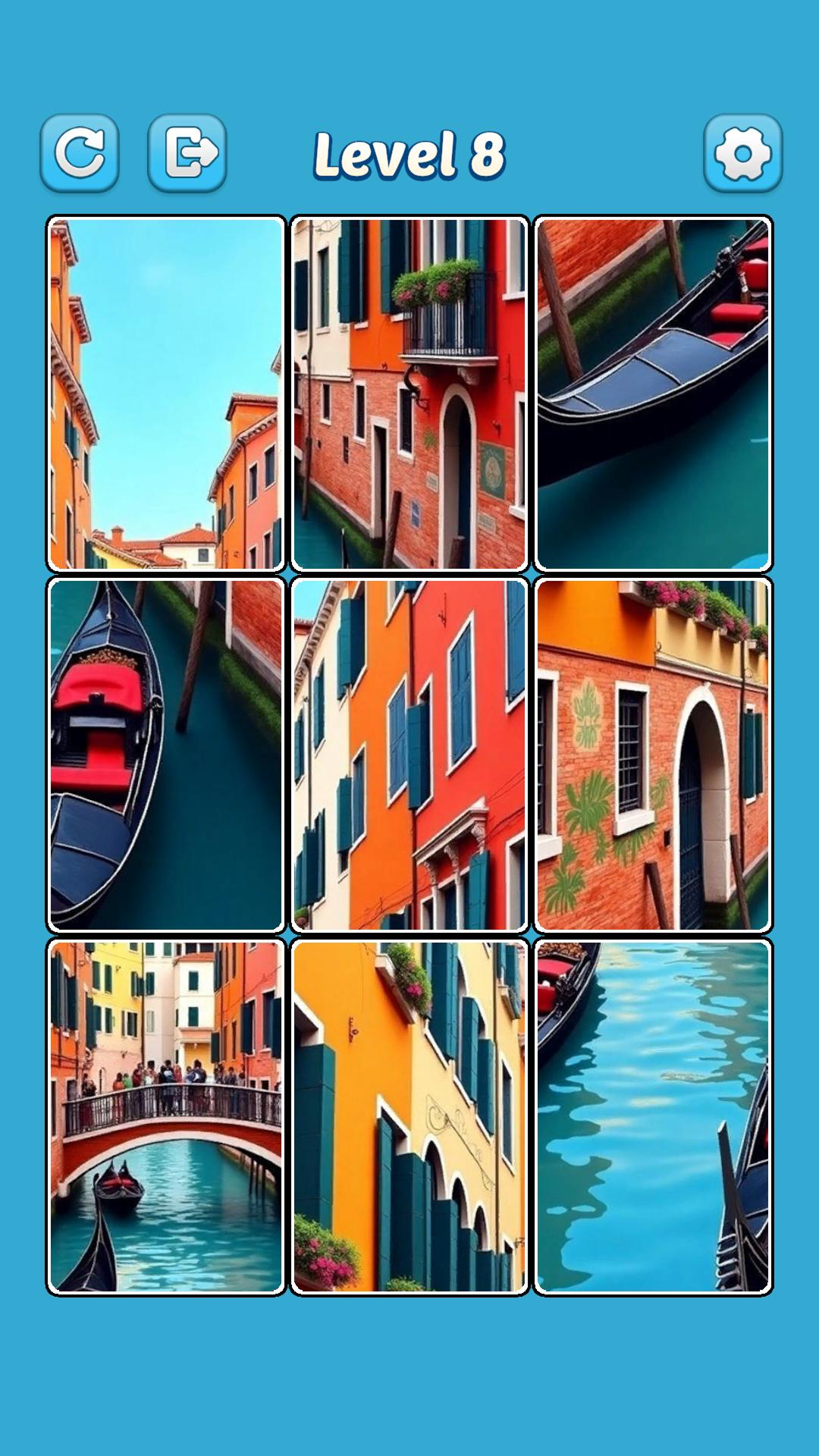Tap the tile with the gondola's red seats by a brick wall
This screenshot has height=1456, width=819.
point(653,394)
